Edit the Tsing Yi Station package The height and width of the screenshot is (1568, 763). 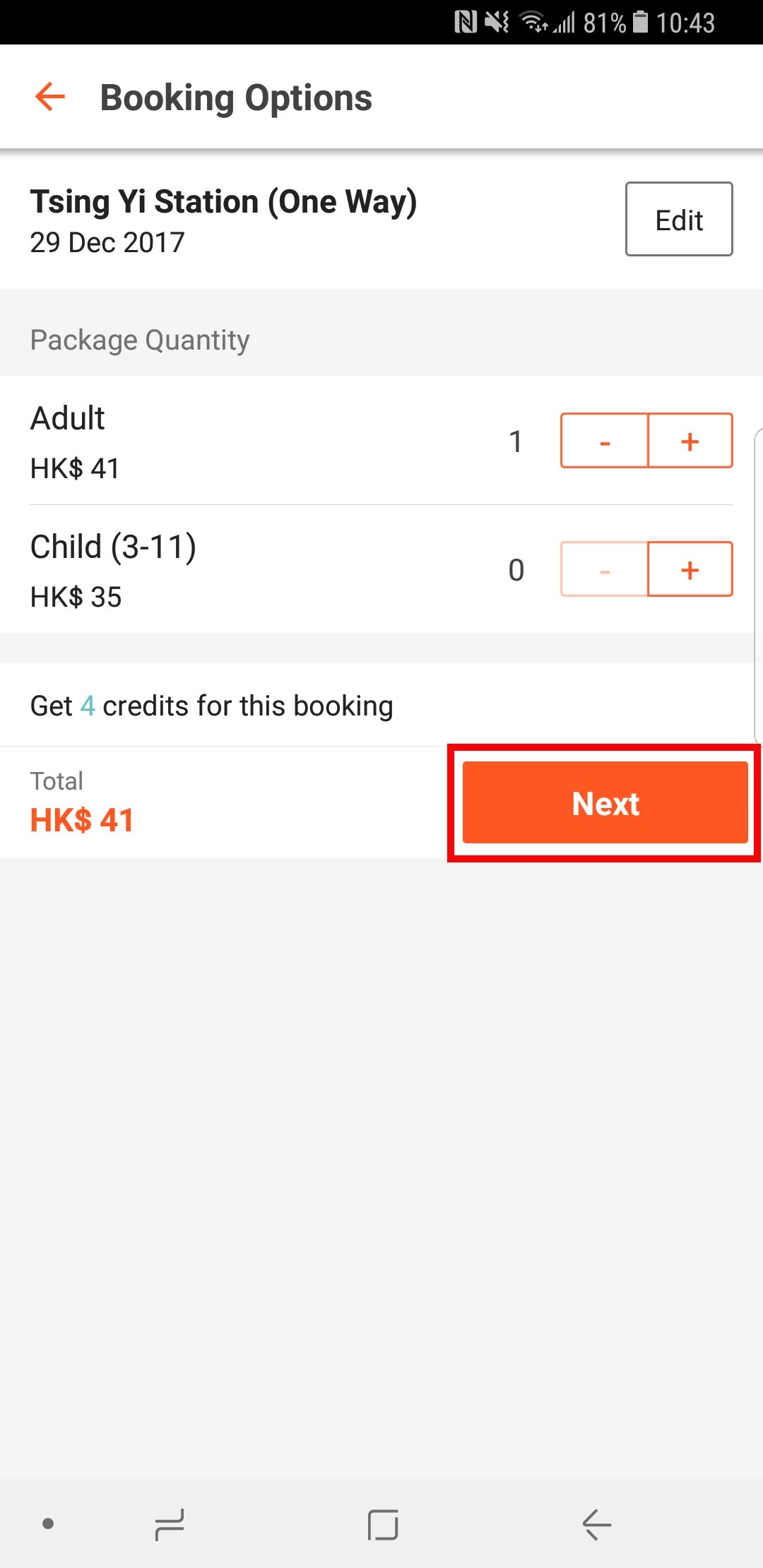(679, 219)
